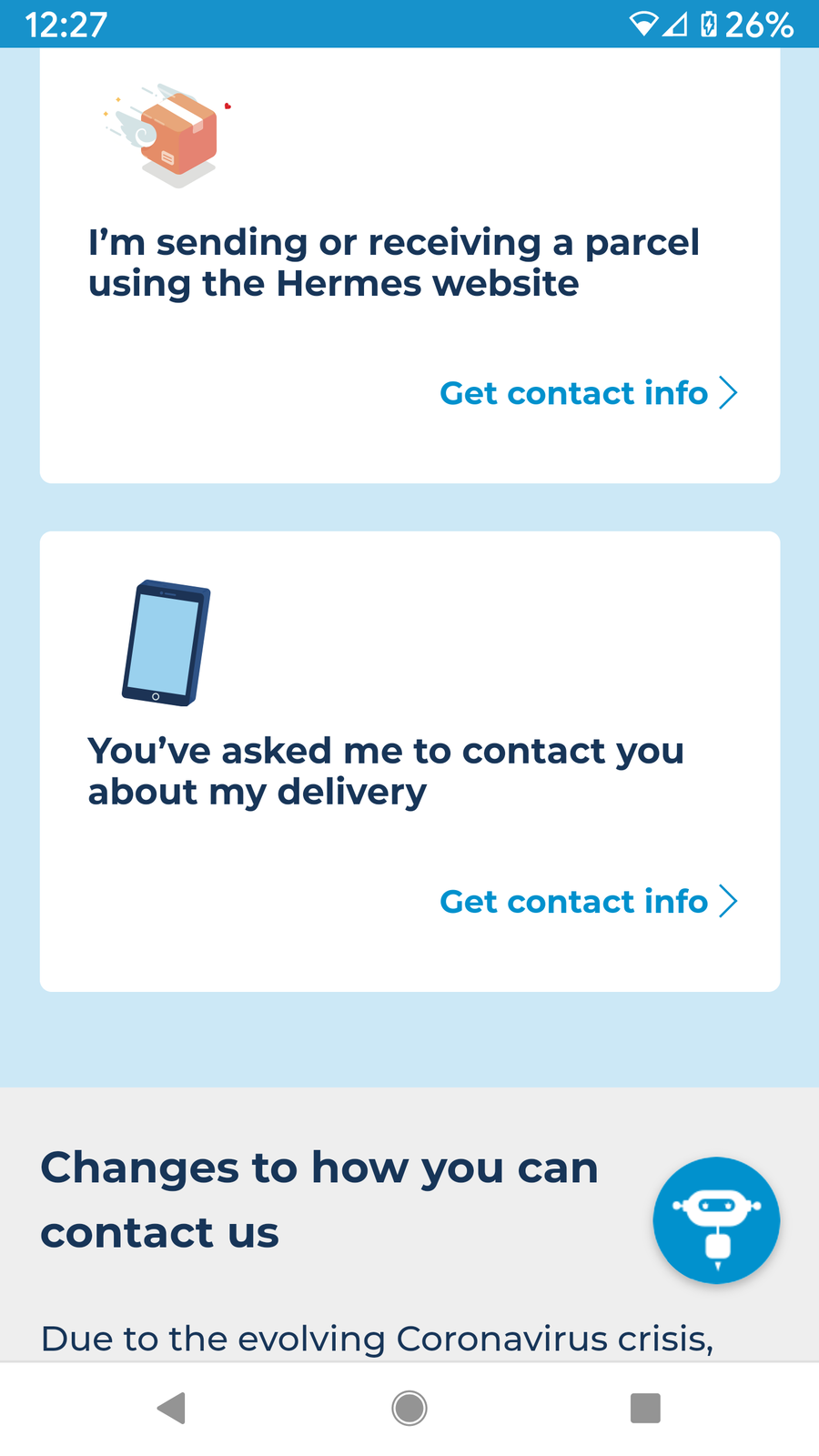Get contact info about my delivery
The image size is (819, 1456).
click(587, 902)
